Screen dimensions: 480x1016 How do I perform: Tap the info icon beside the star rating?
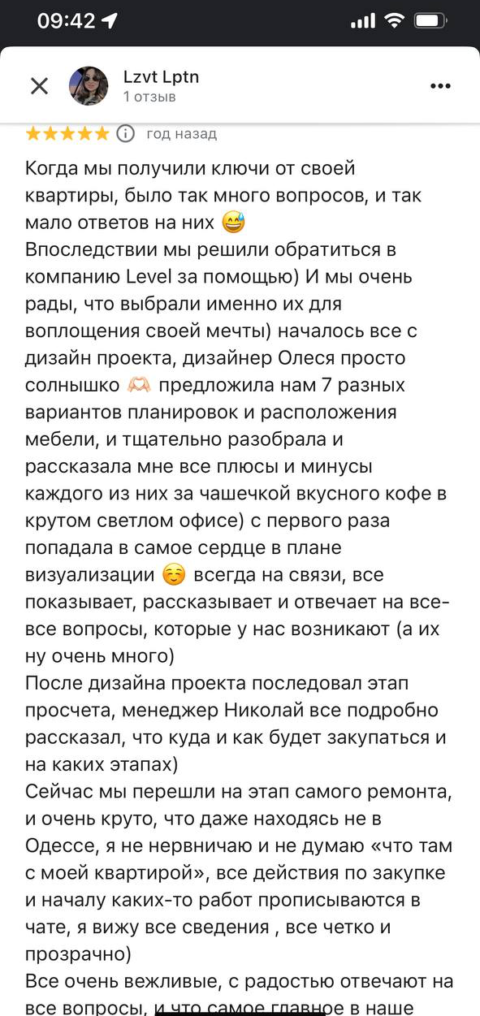coord(126,133)
